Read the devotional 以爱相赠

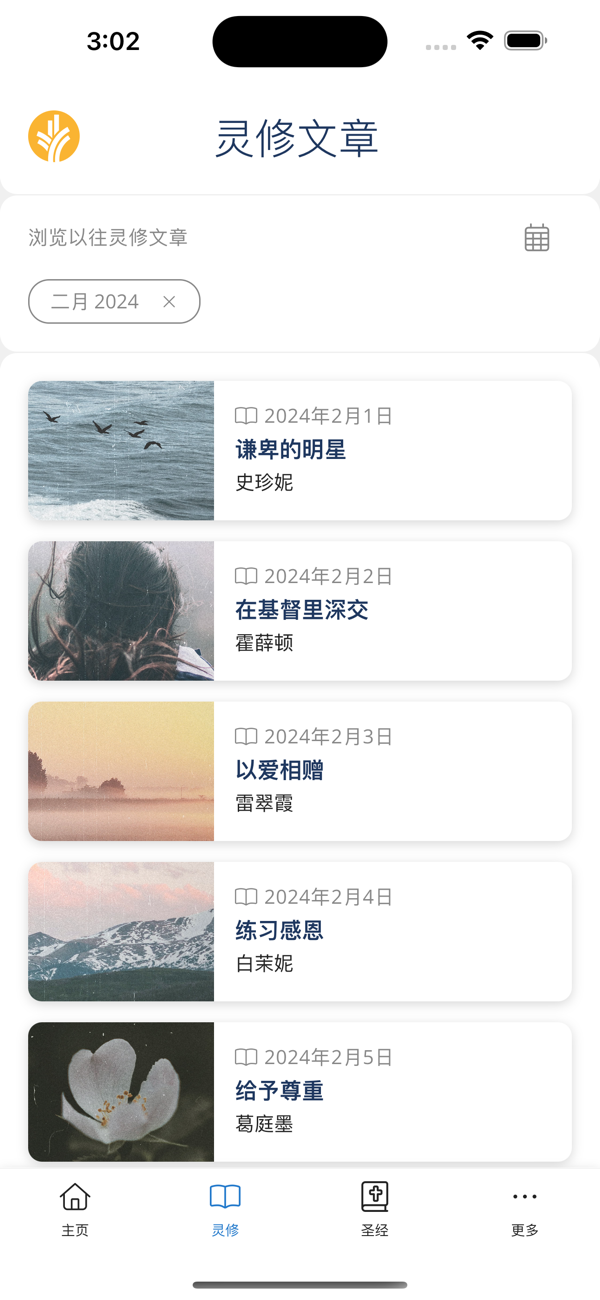(300, 771)
